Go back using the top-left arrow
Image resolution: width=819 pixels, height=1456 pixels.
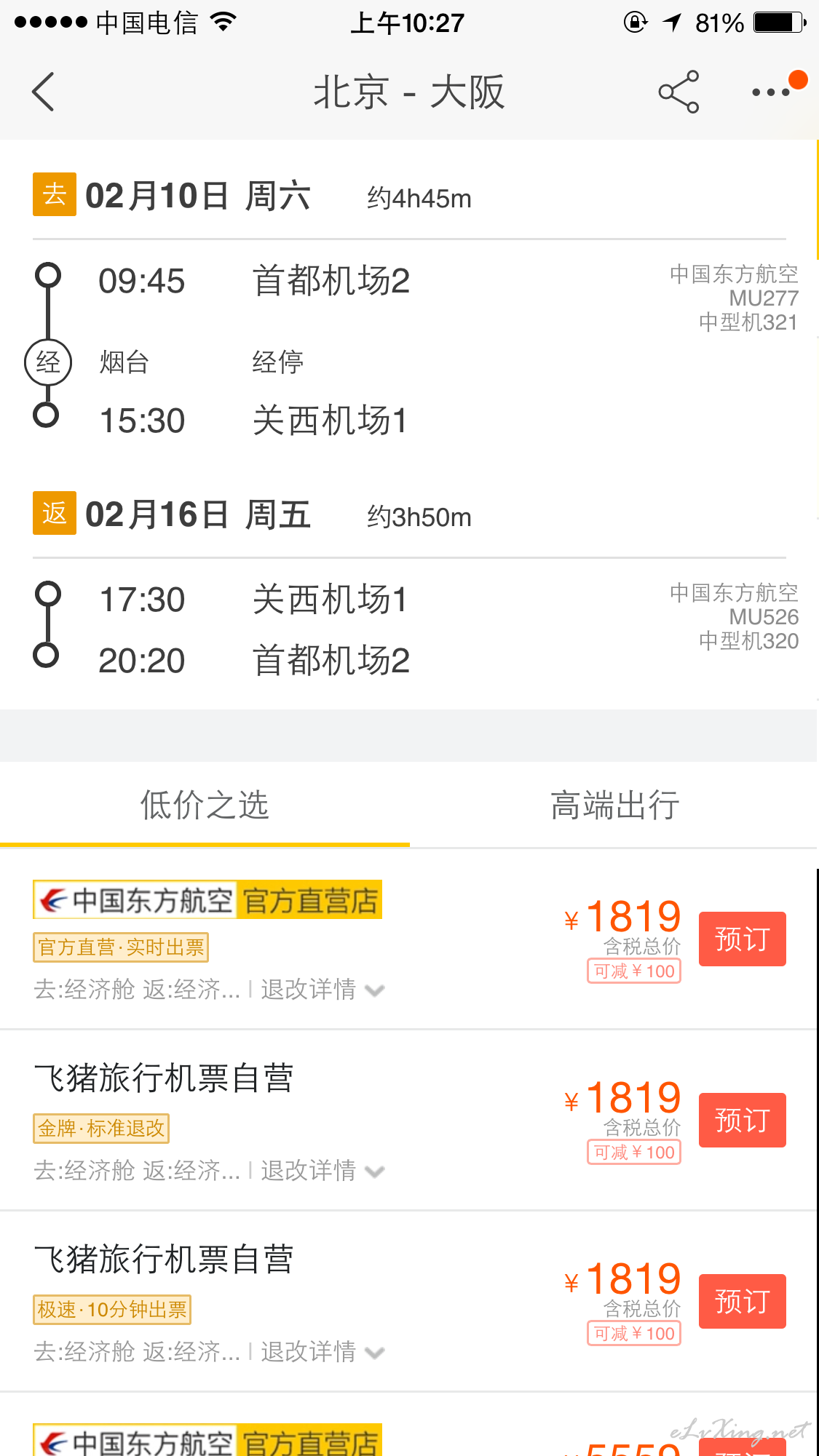44,92
